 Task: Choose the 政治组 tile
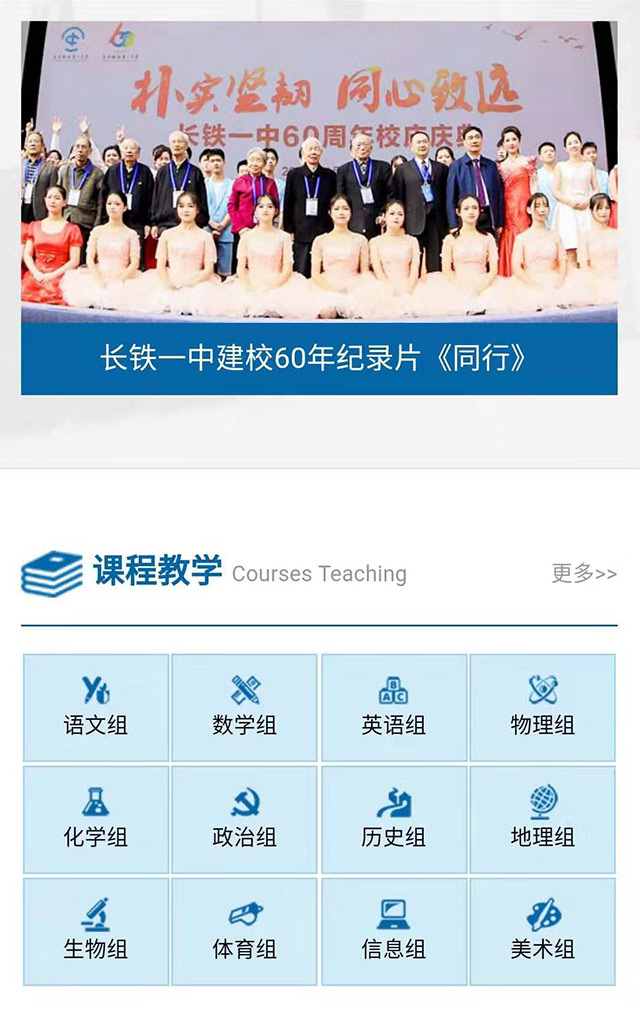point(244,820)
